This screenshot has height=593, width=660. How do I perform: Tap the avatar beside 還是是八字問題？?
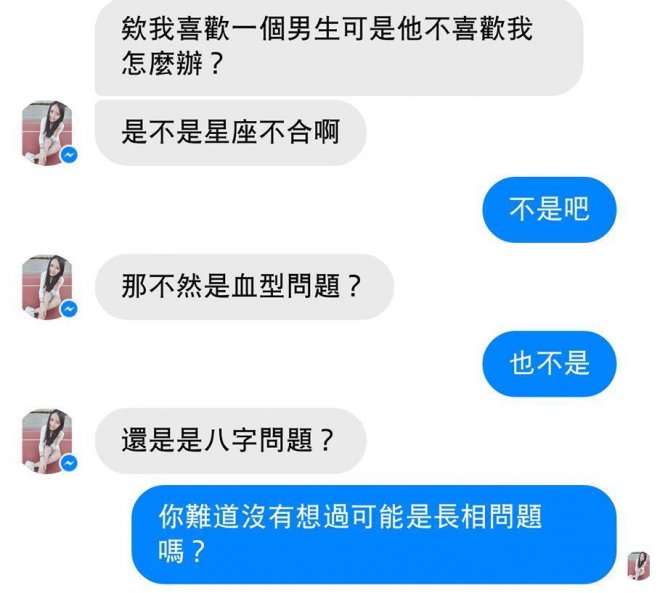pos(47,440)
